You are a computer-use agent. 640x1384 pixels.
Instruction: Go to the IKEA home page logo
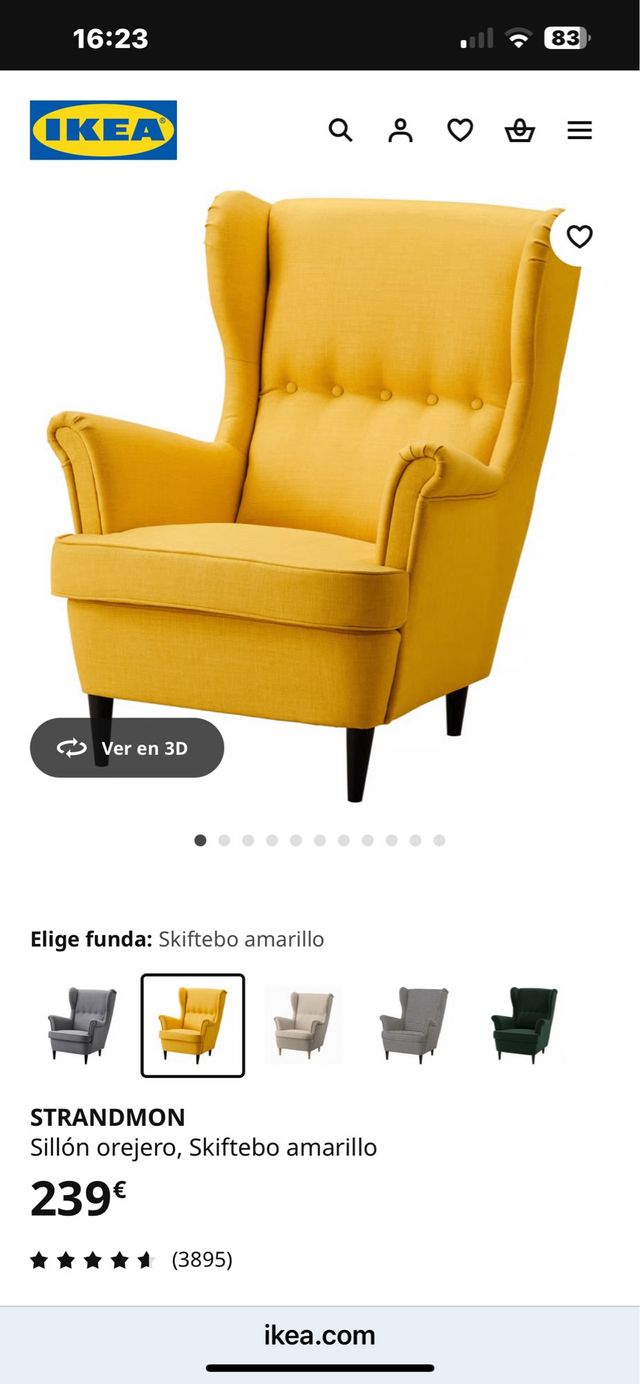[x=103, y=130]
